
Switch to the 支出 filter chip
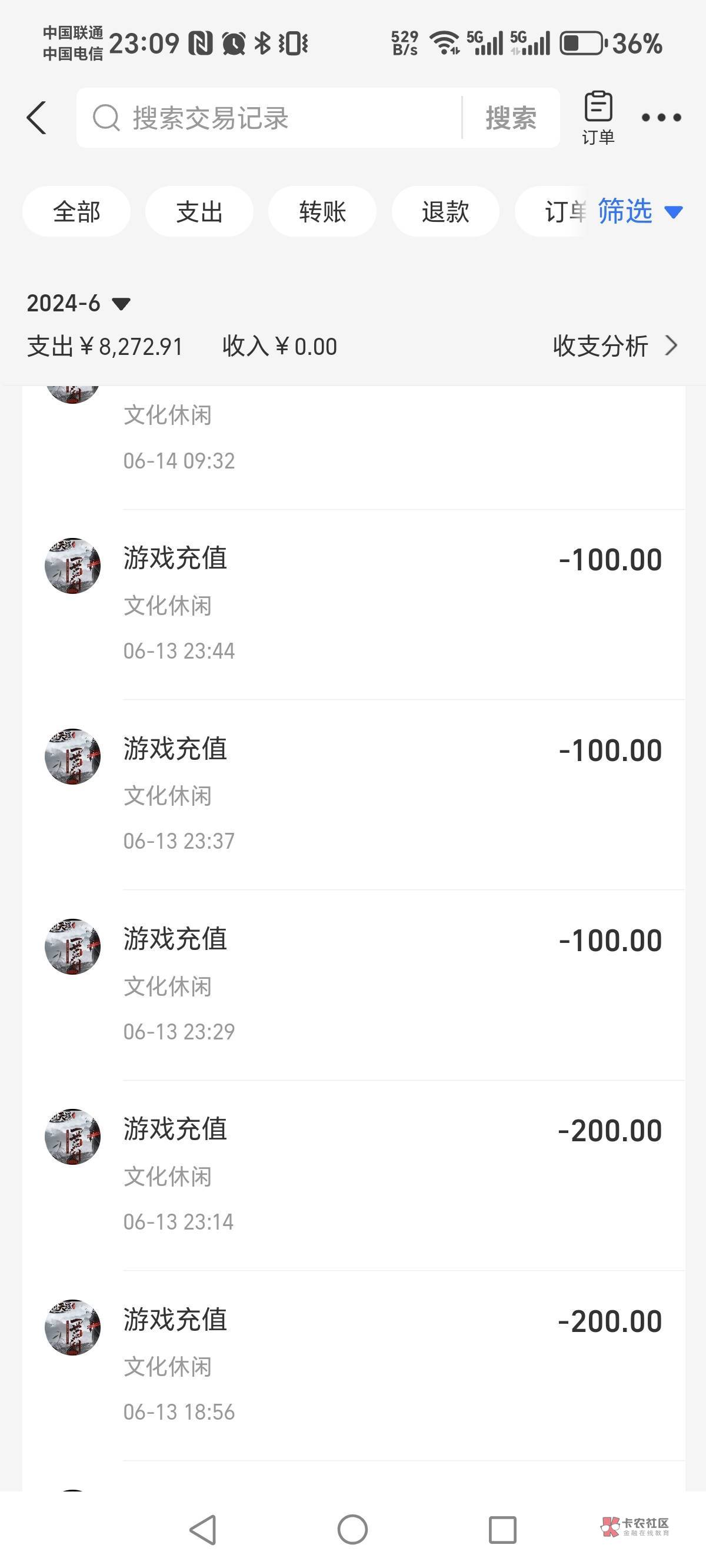199,212
